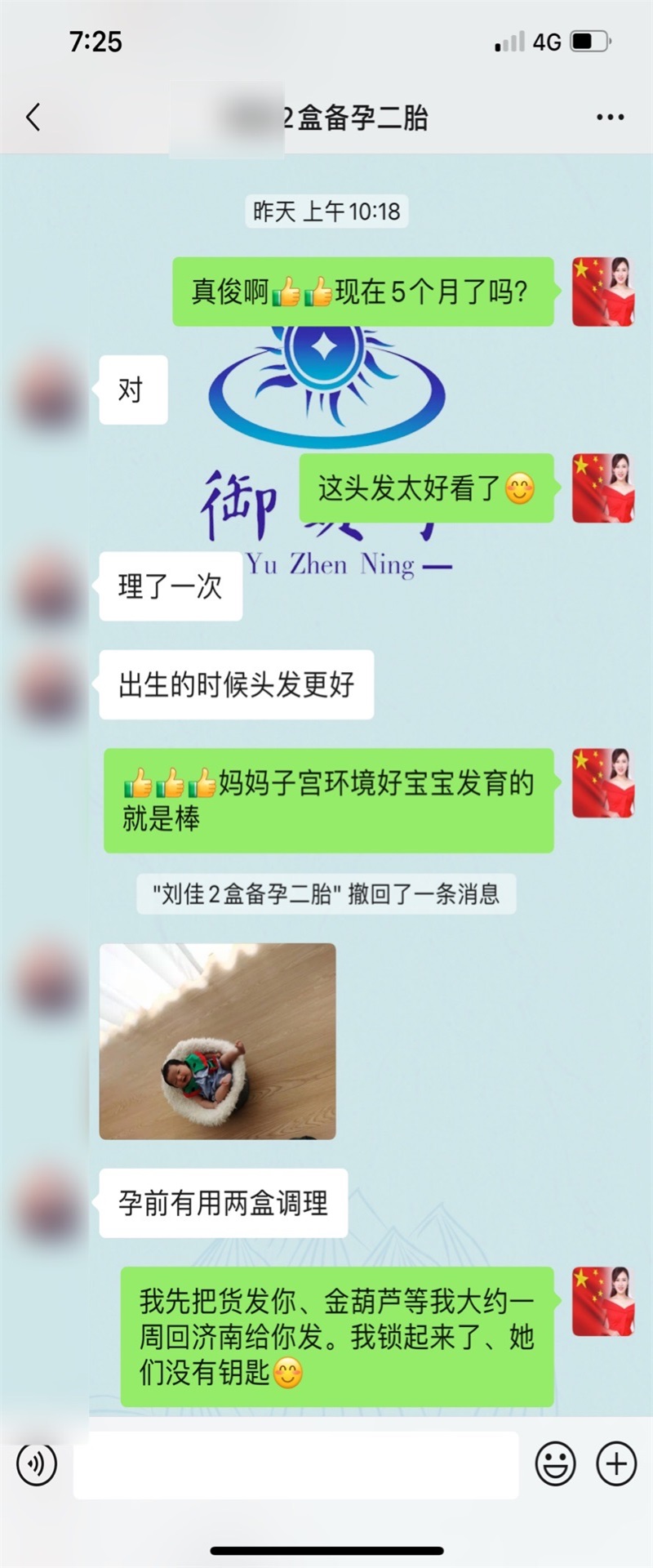Open sender avatar beside 真俊啊 message
The height and width of the screenshot is (1568, 653).
pos(602,292)
